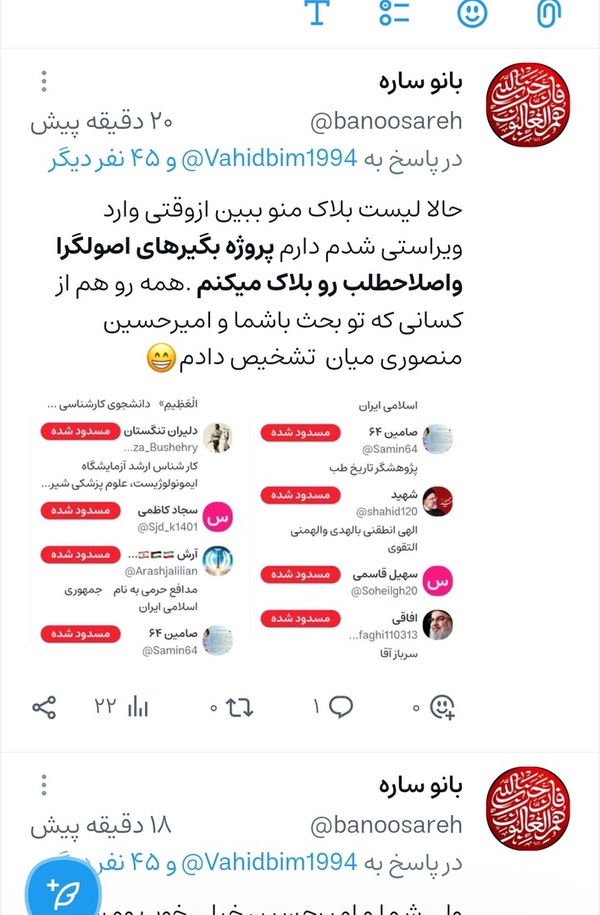Open the right blocked-list screenshot image
Viewport: 600px width, 915px height.
click(357, 521)
